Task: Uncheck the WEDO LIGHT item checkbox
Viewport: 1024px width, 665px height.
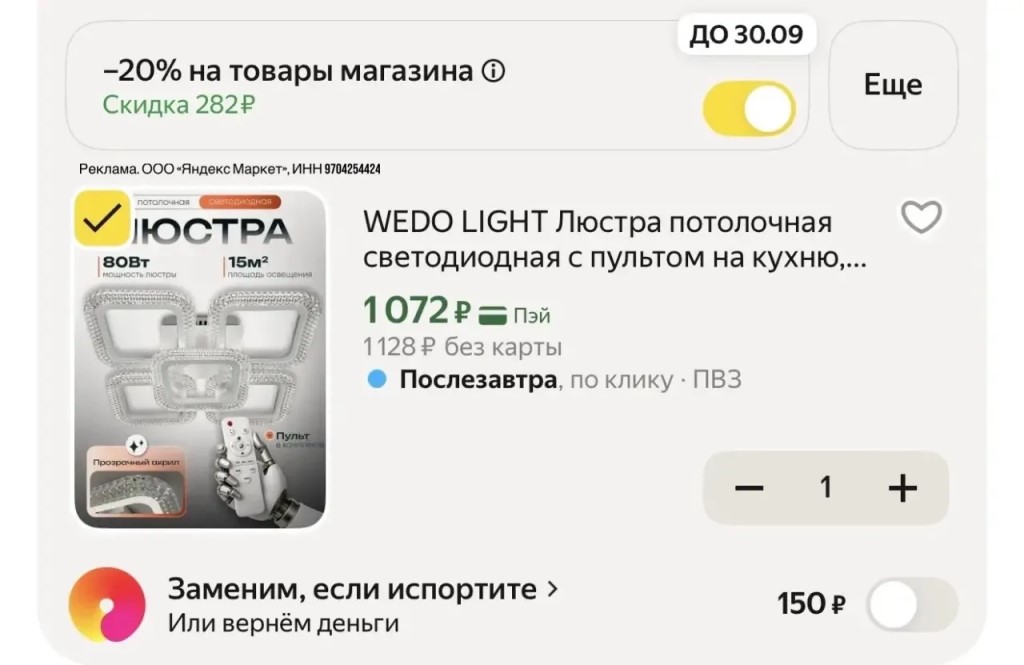Action: point(101,218)
